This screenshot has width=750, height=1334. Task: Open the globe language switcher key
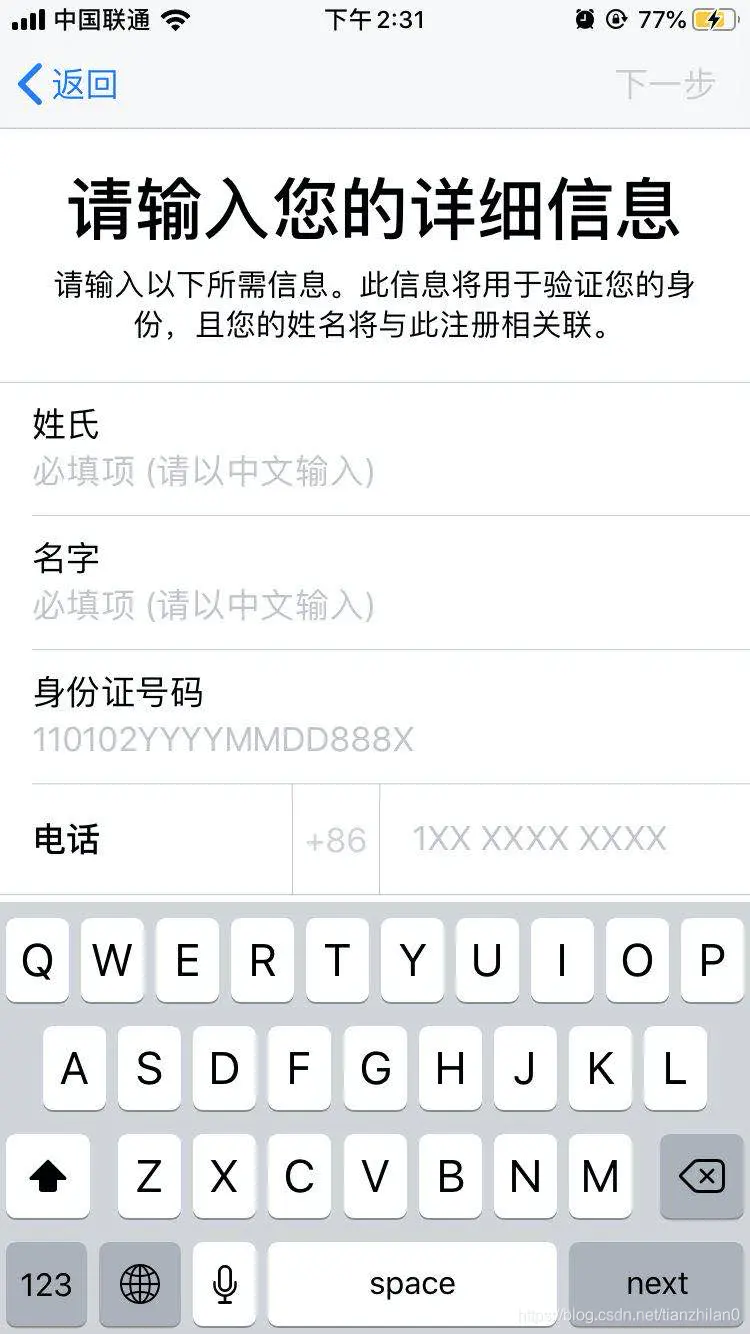(x=140, y=1284)
